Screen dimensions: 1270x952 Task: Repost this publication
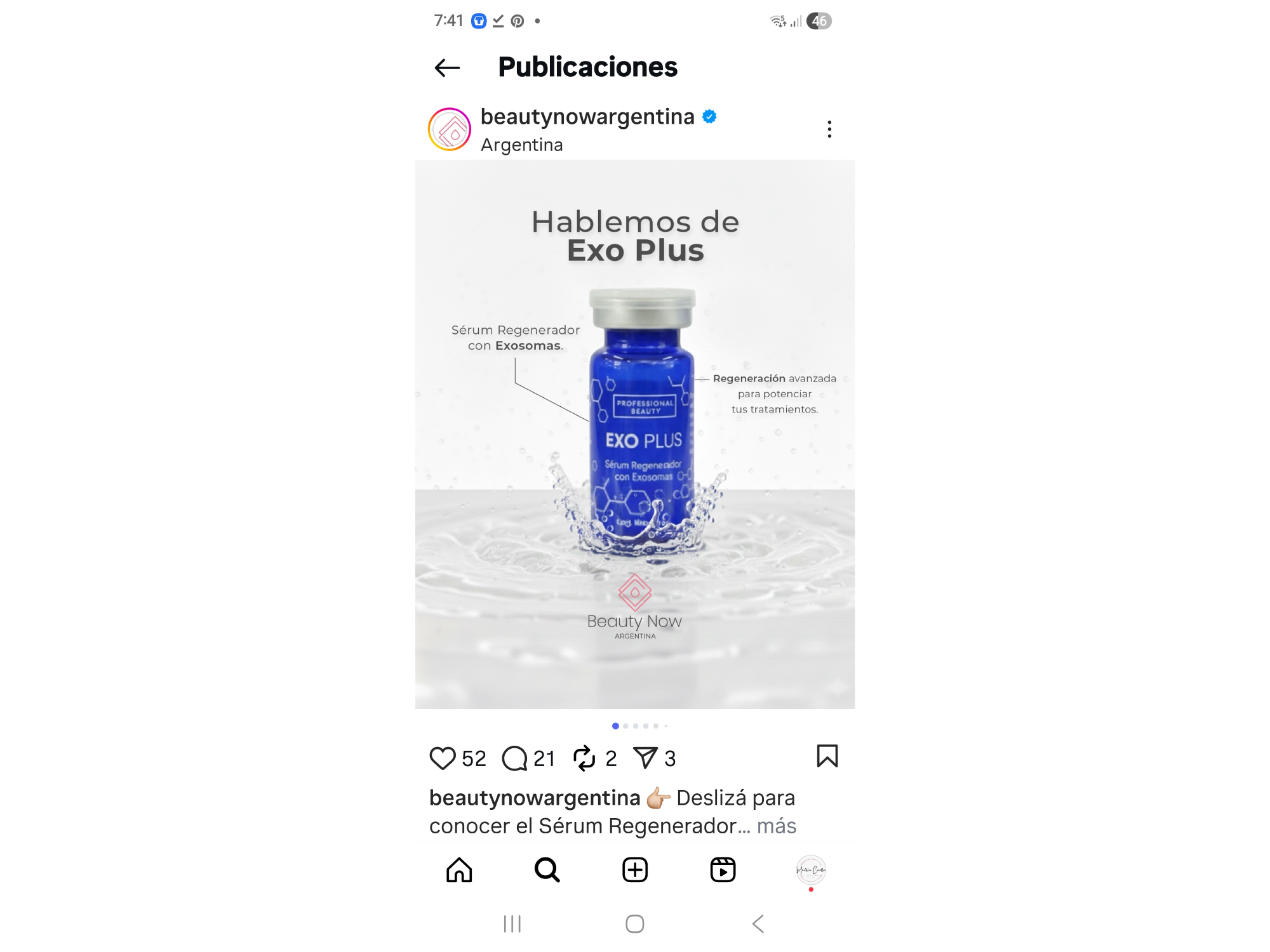(584, 758)
